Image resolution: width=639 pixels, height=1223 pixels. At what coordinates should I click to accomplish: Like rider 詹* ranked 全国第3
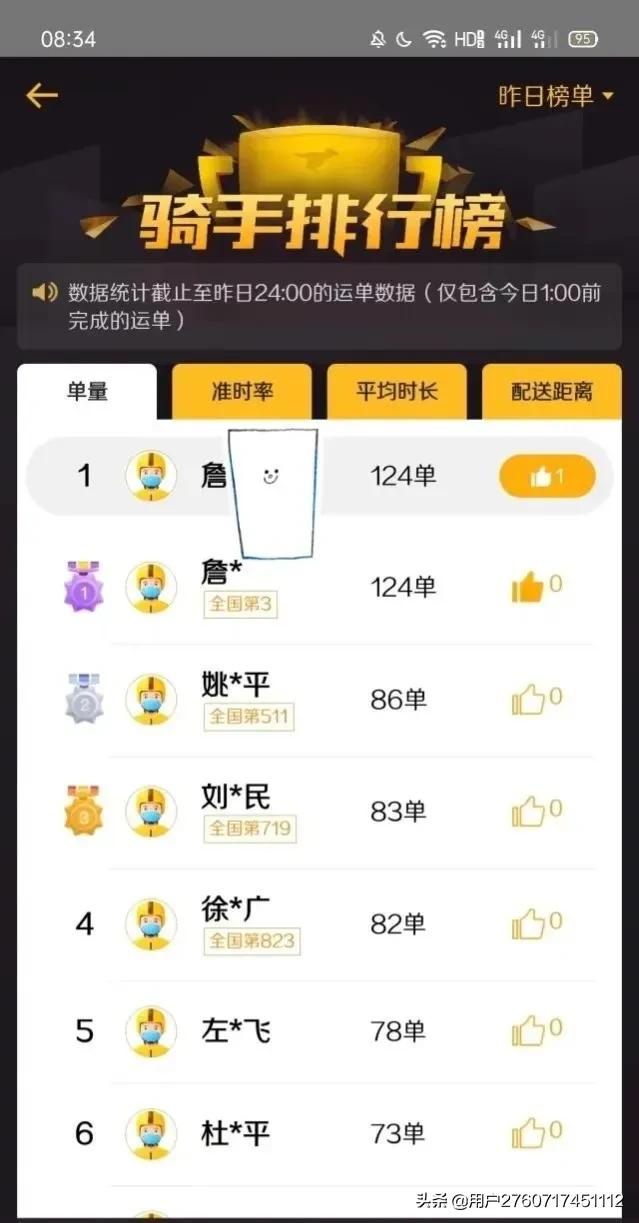(x=528, y=588)
